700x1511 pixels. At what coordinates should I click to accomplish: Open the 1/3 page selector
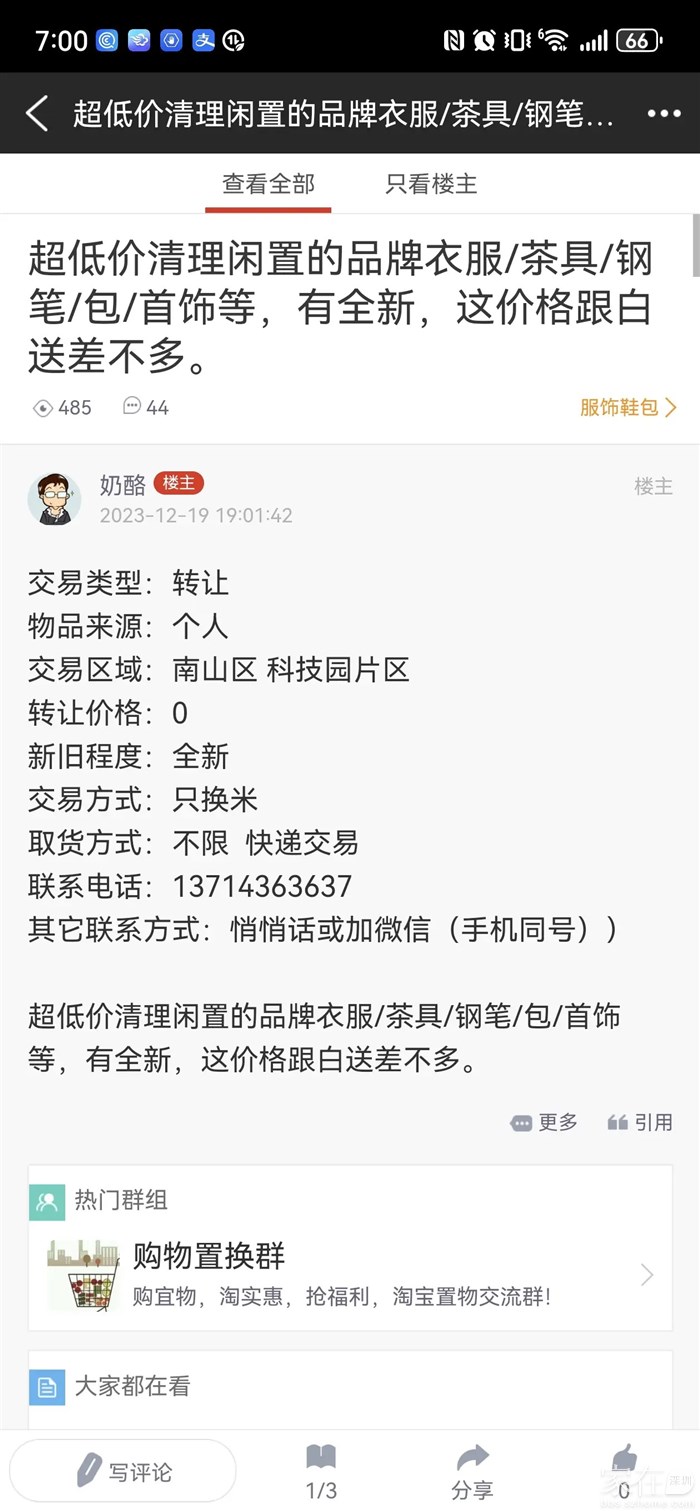(x=321, y=1471)
